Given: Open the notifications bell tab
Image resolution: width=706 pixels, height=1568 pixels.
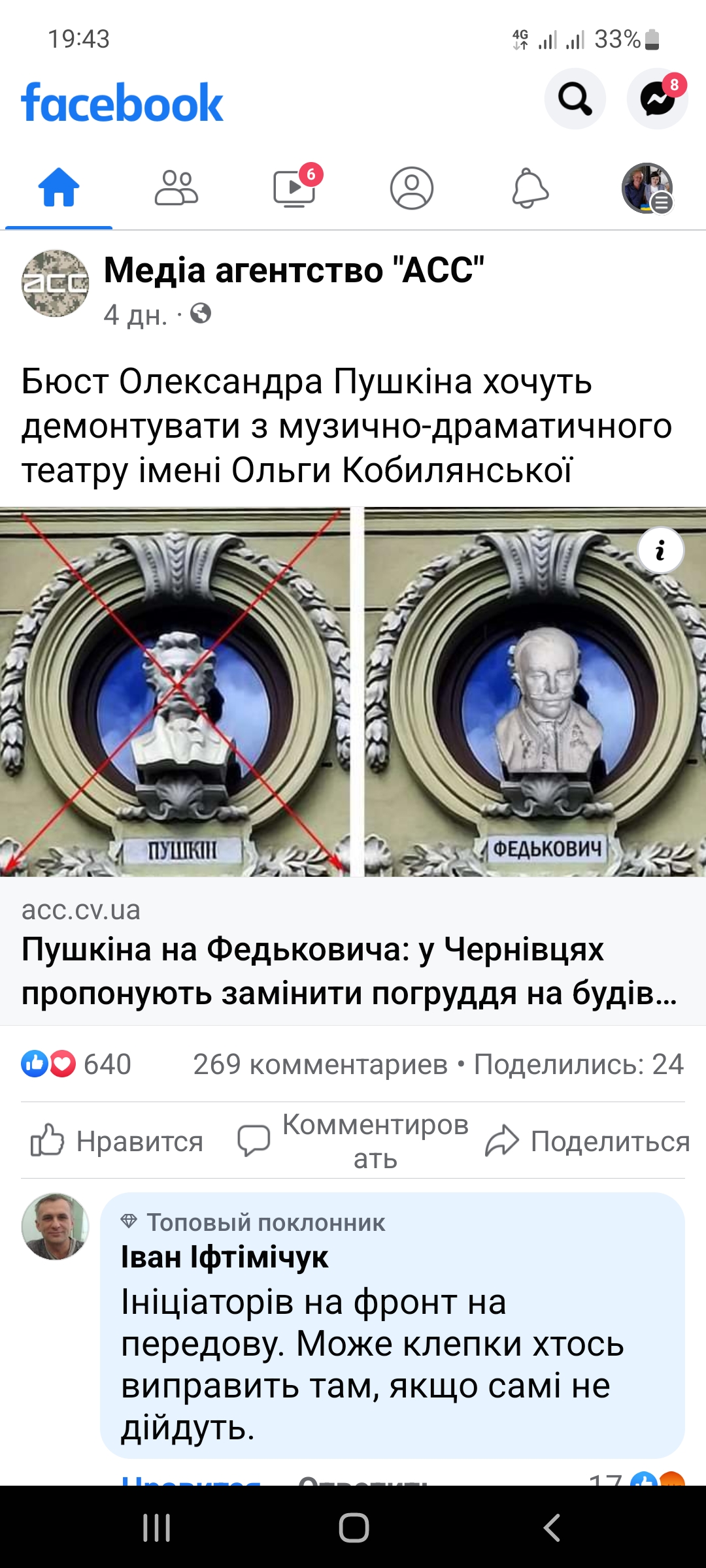Looking at the screenshot, I should (x=529, y=188).
